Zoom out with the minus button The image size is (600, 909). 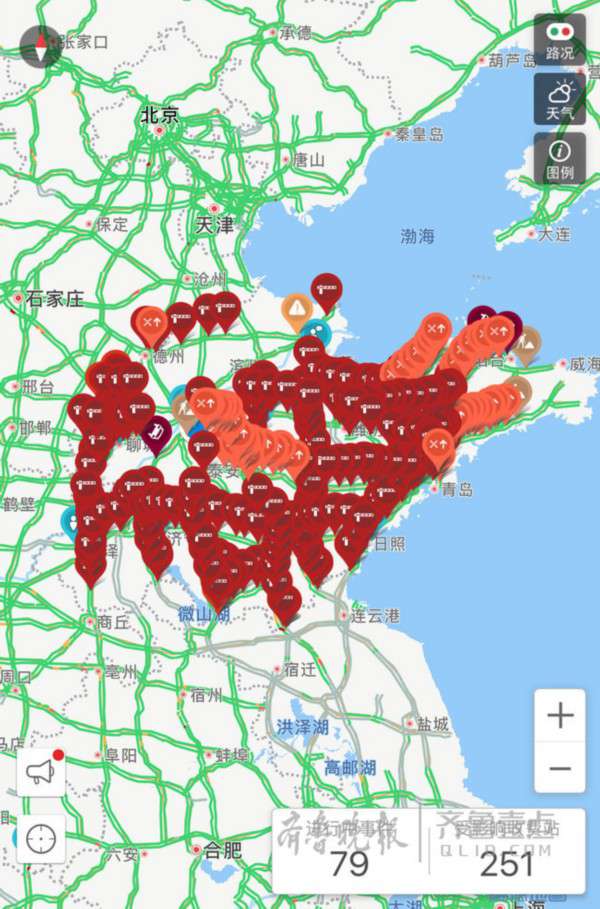560,768
